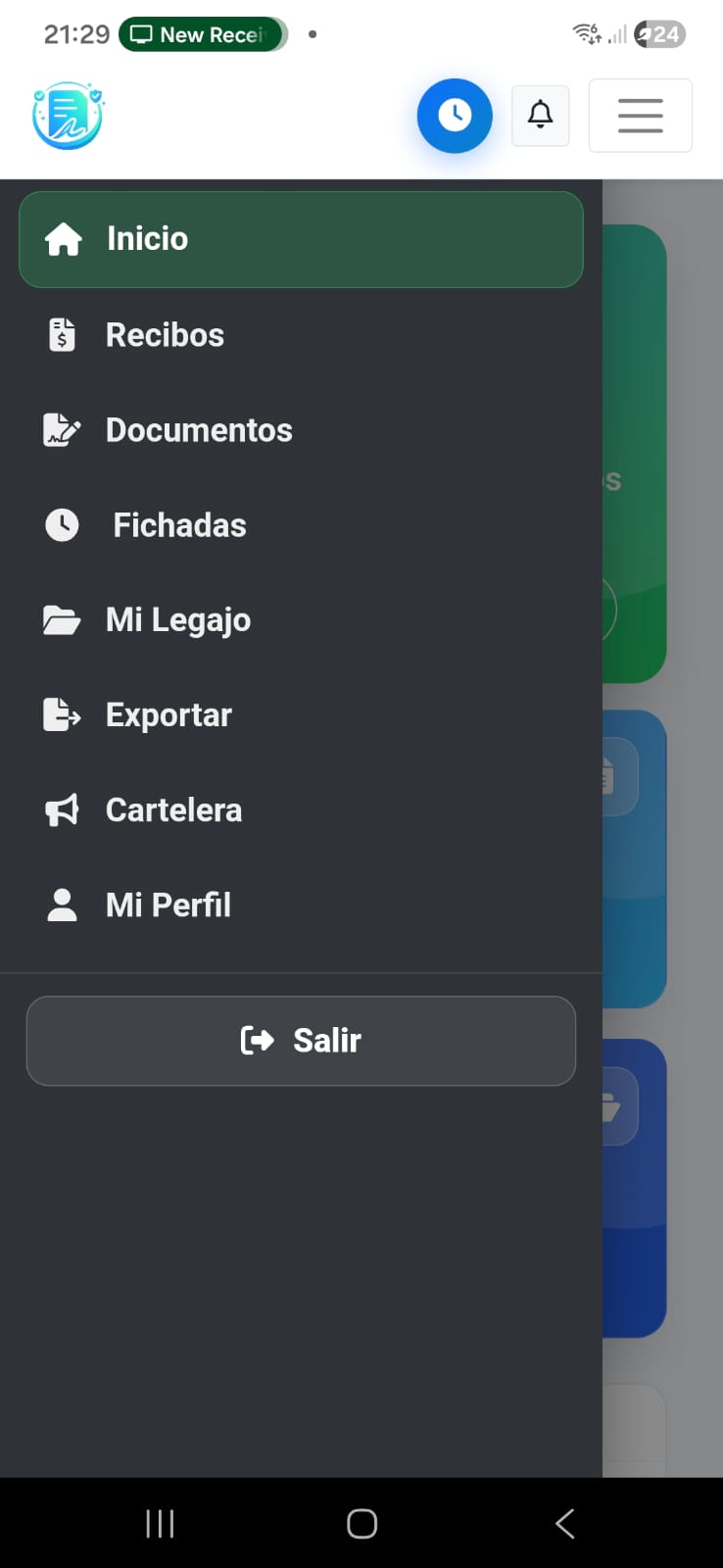The width and height of the screenshot is (723, 1568).
Task: Tap the exit arrow icon inside Salir
Action: pyautogui.click(x=257, y=1040)
